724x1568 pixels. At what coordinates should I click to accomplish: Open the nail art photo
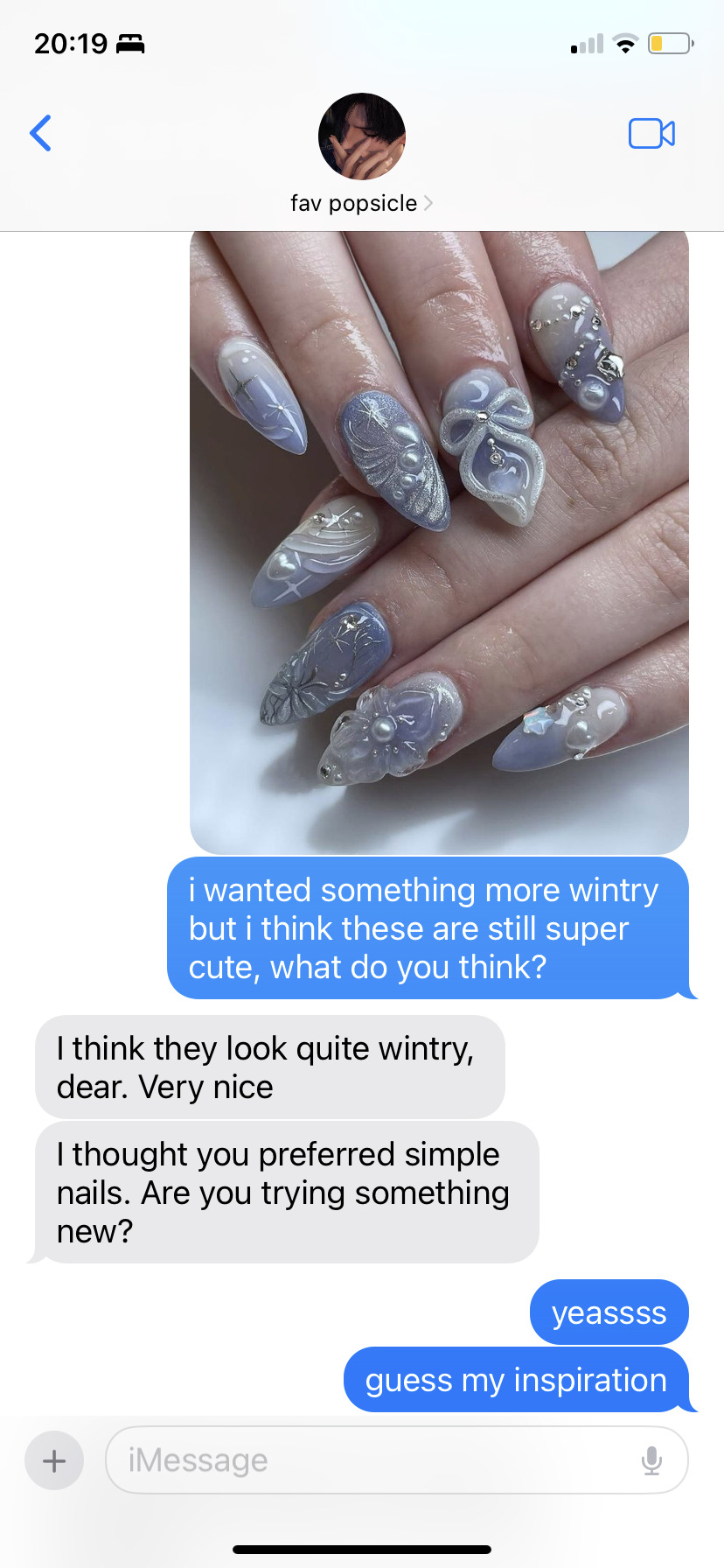439,542
